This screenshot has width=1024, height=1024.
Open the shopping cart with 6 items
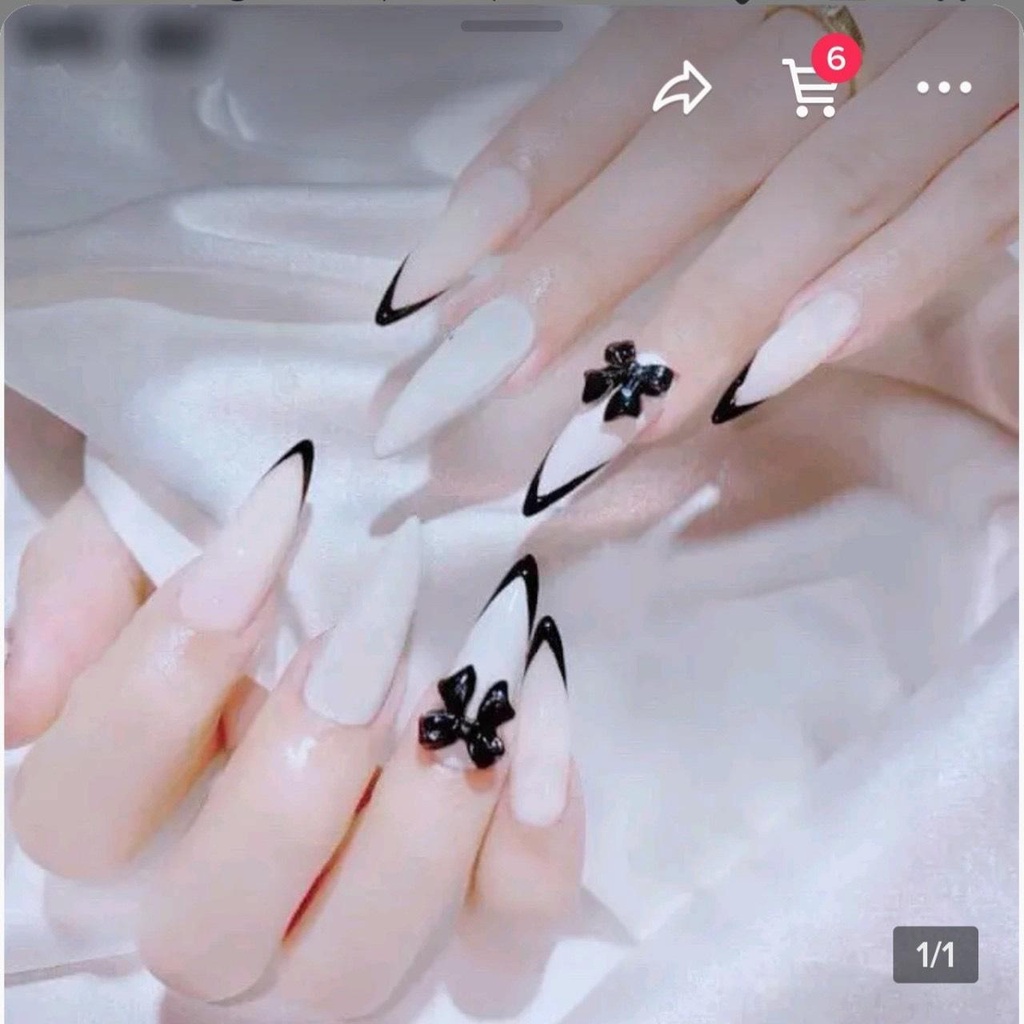coord(811,88)
